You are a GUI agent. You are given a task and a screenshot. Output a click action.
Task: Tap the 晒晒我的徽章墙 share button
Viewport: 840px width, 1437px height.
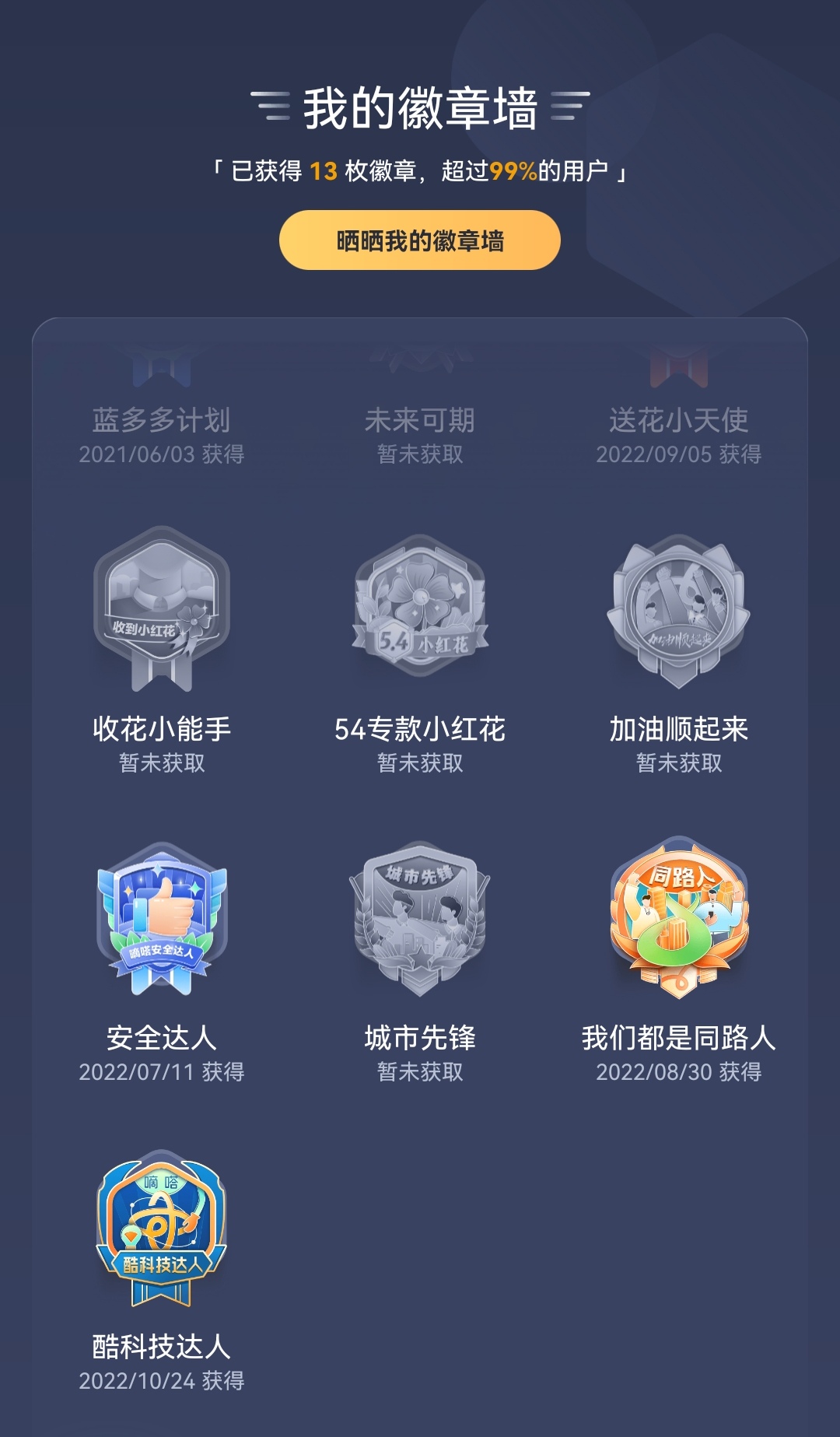pyautogui.click(x=420, y=240)
